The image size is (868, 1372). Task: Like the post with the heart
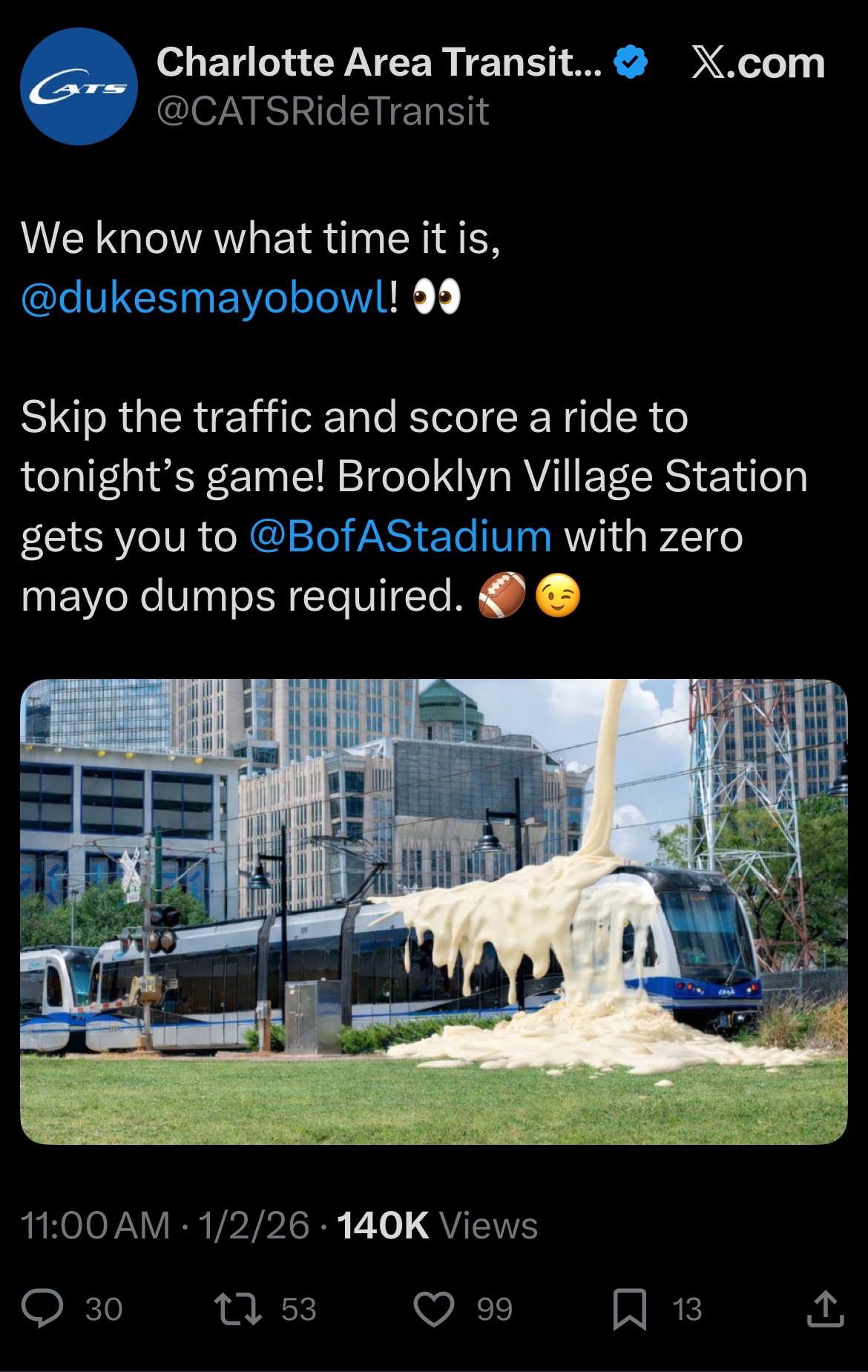434,1309
